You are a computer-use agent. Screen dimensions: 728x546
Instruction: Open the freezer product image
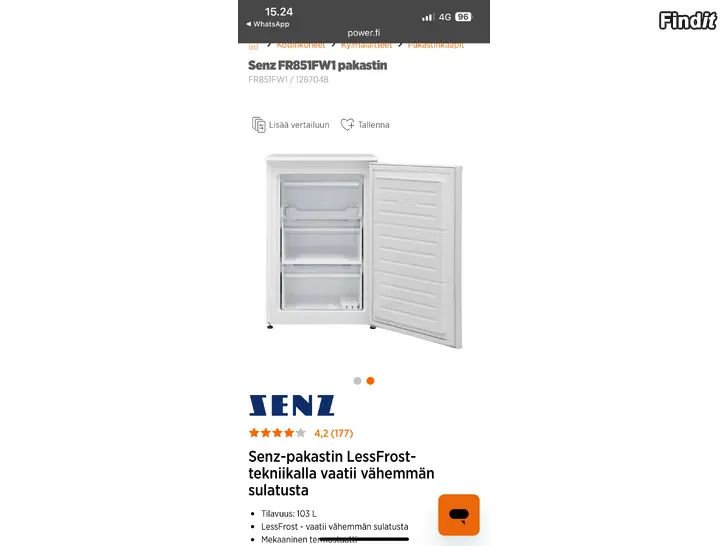coord(363,250)
